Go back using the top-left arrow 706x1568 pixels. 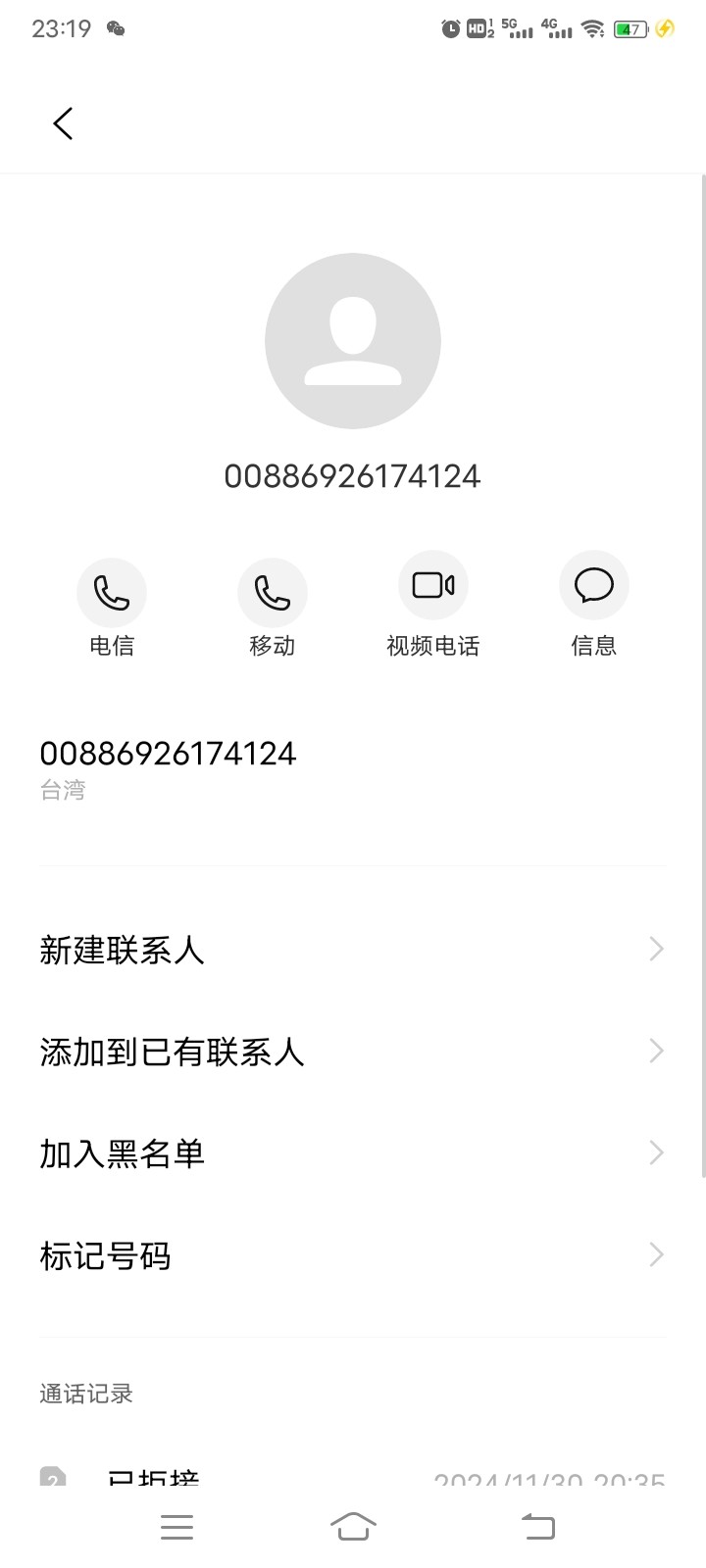click(x=63, y=123)
